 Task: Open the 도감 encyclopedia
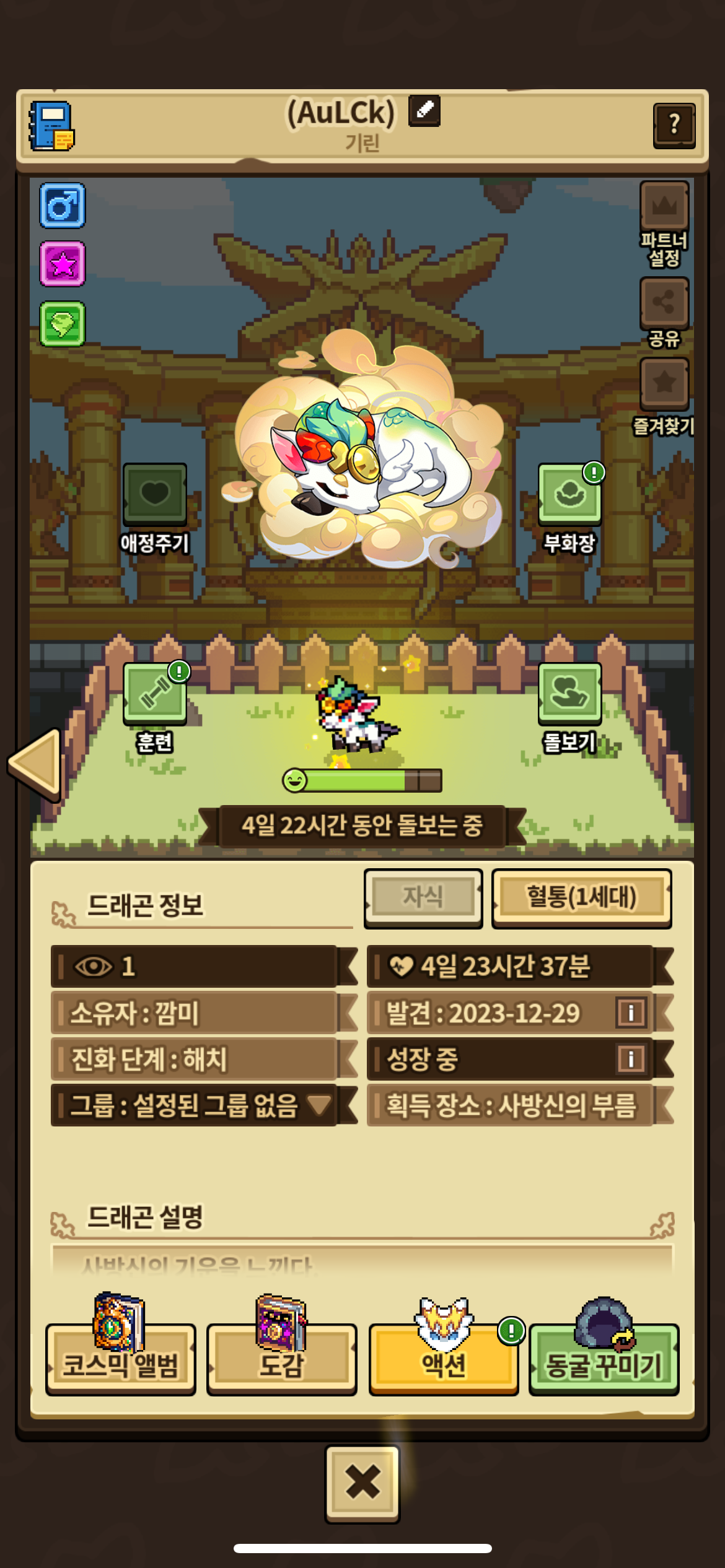[x=282, y=1360]
